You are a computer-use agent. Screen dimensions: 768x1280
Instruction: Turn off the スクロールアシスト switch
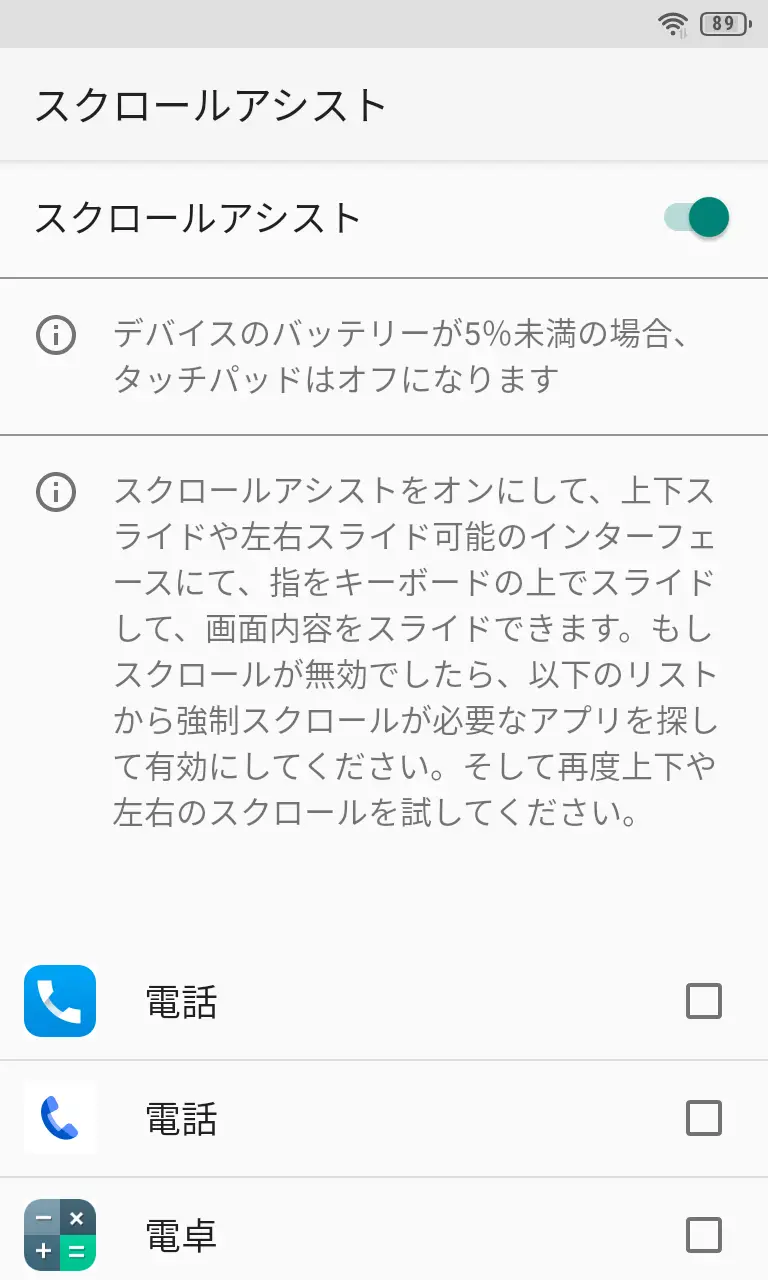(698, 217)
